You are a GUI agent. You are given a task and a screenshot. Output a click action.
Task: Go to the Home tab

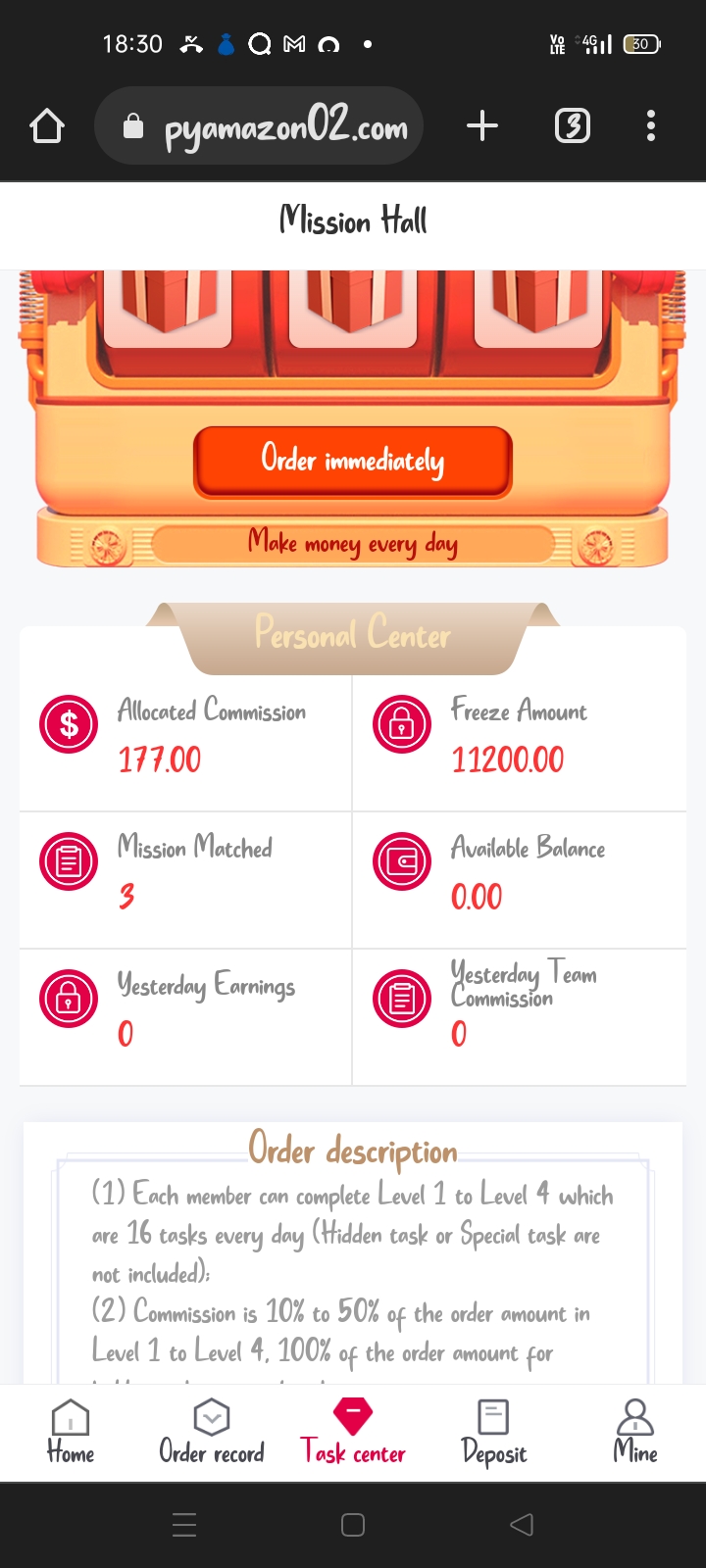(x=71, y=1432)
